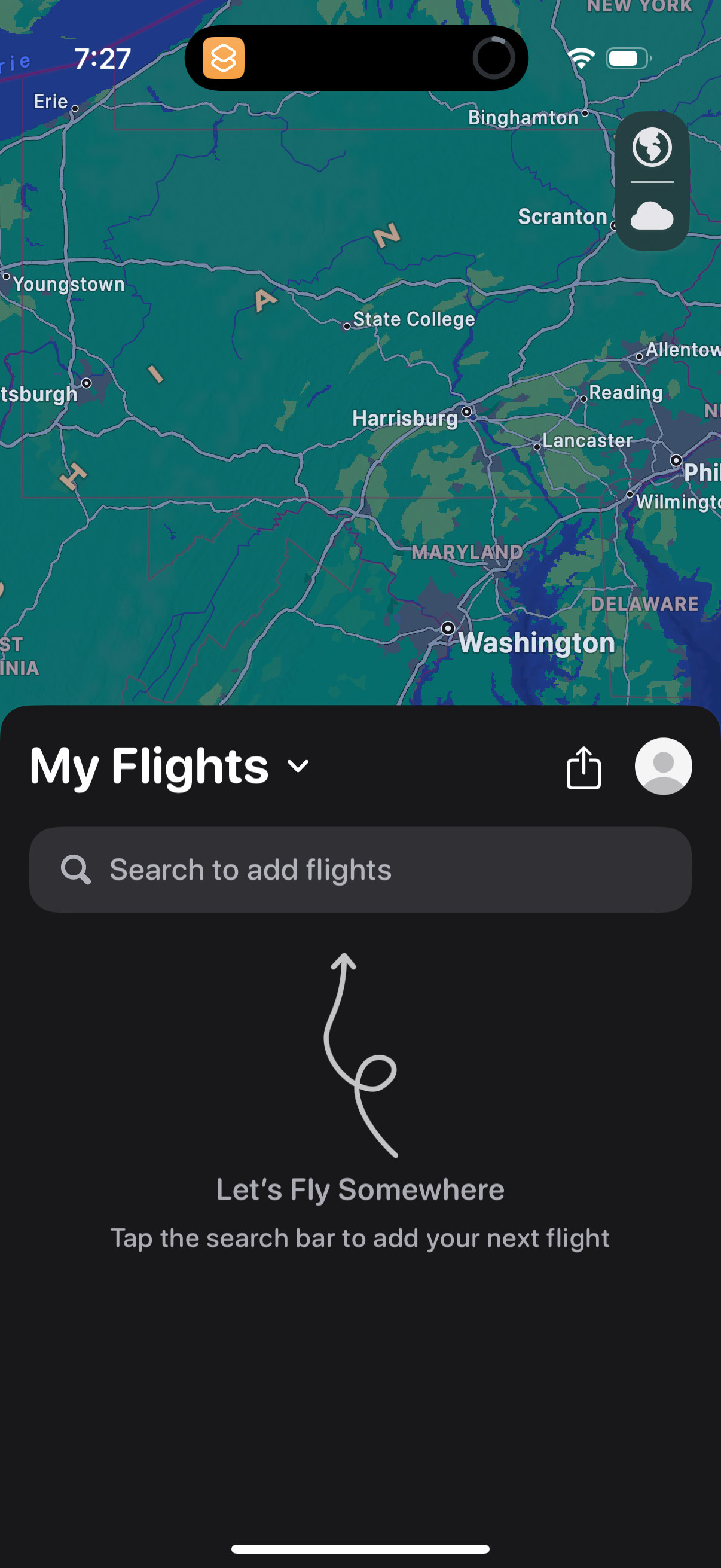Select the Washington marker on the map
This screenshot has height=1568, width=721.
click(x=448, y=627)
